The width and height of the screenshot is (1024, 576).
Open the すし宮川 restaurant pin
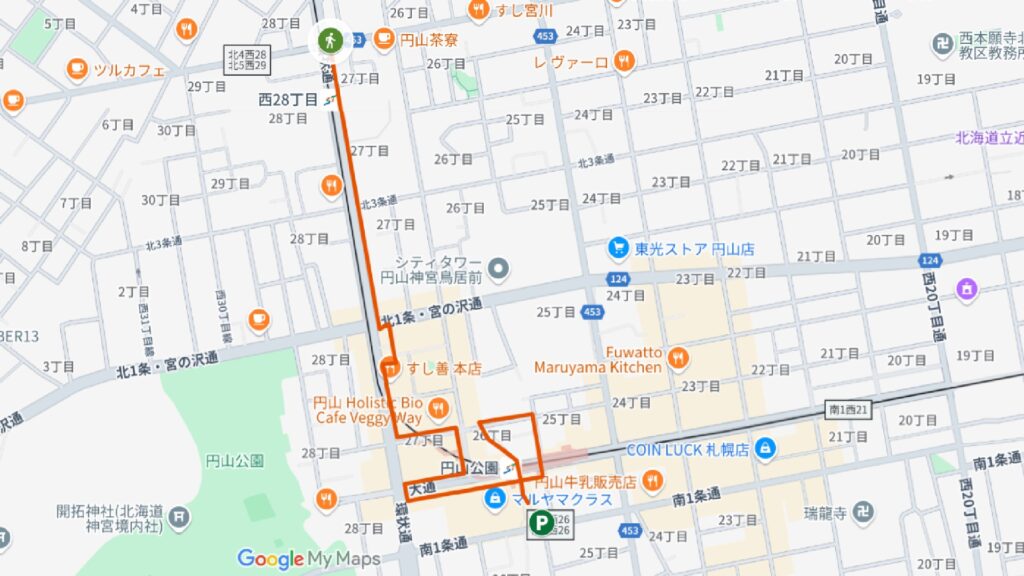(x=479, y=10)
